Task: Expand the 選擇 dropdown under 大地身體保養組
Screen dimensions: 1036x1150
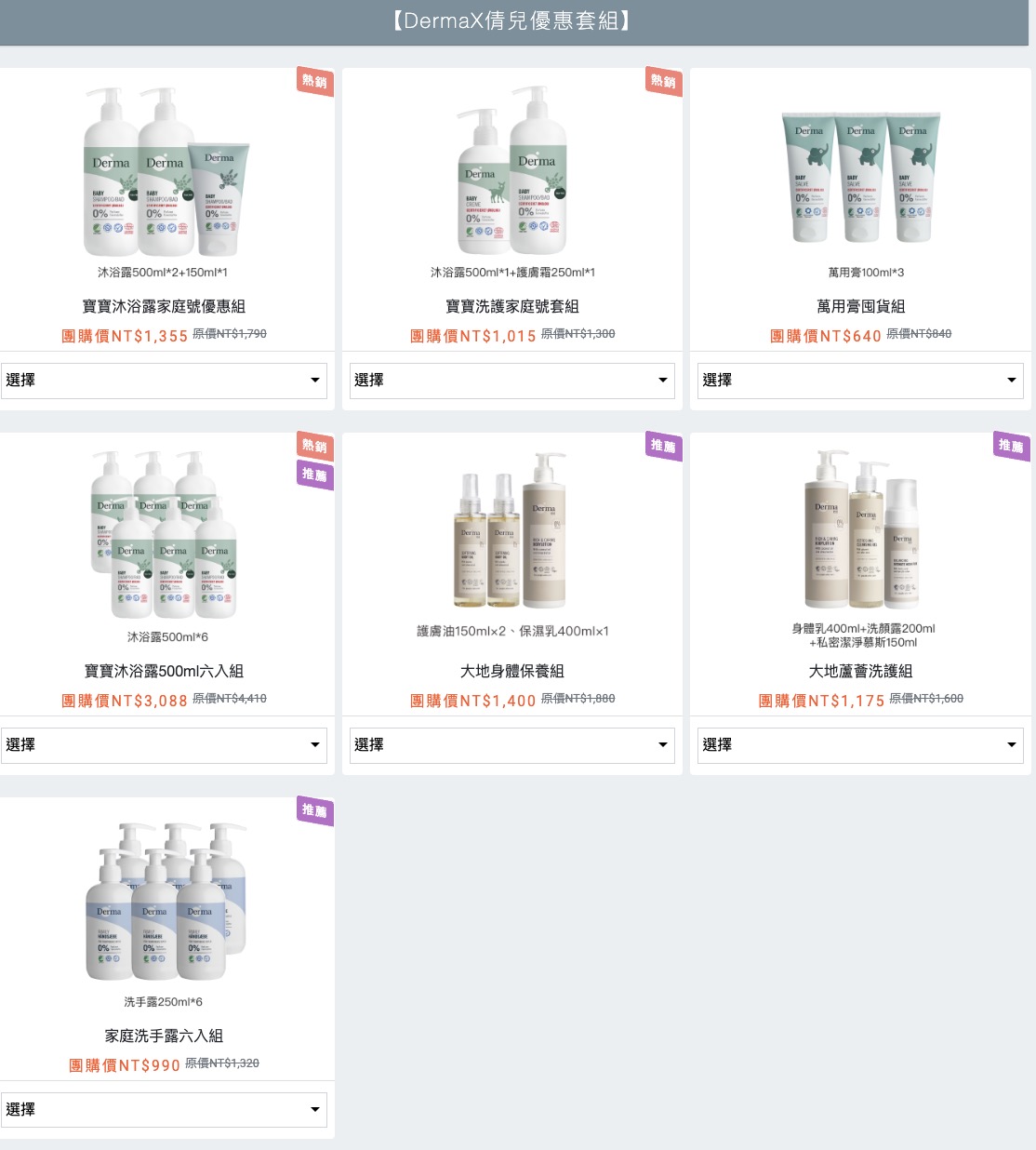Action: click(512, 745)
